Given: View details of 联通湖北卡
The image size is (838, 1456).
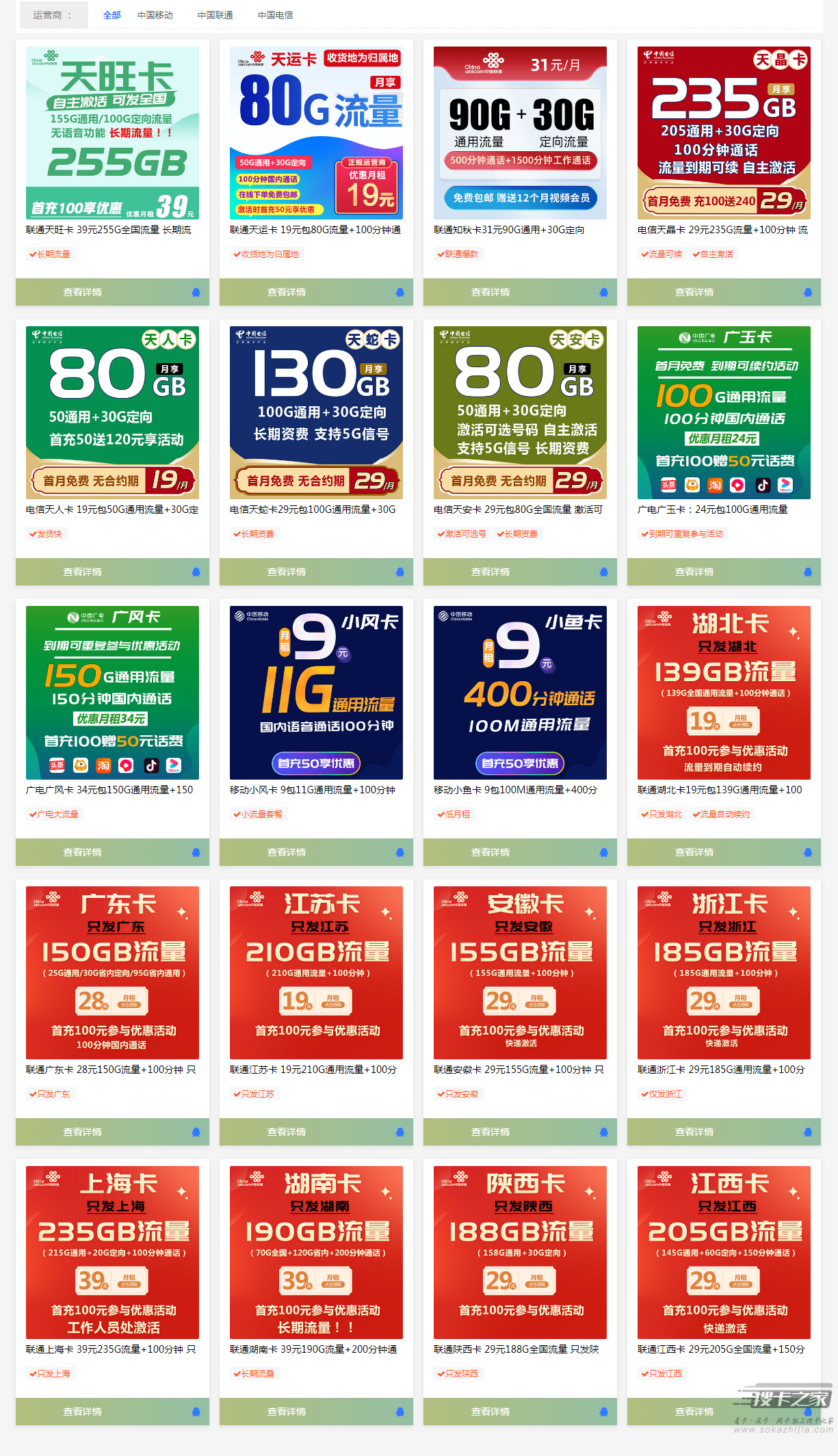Looking at the screenshot, I should click(694, 852).
